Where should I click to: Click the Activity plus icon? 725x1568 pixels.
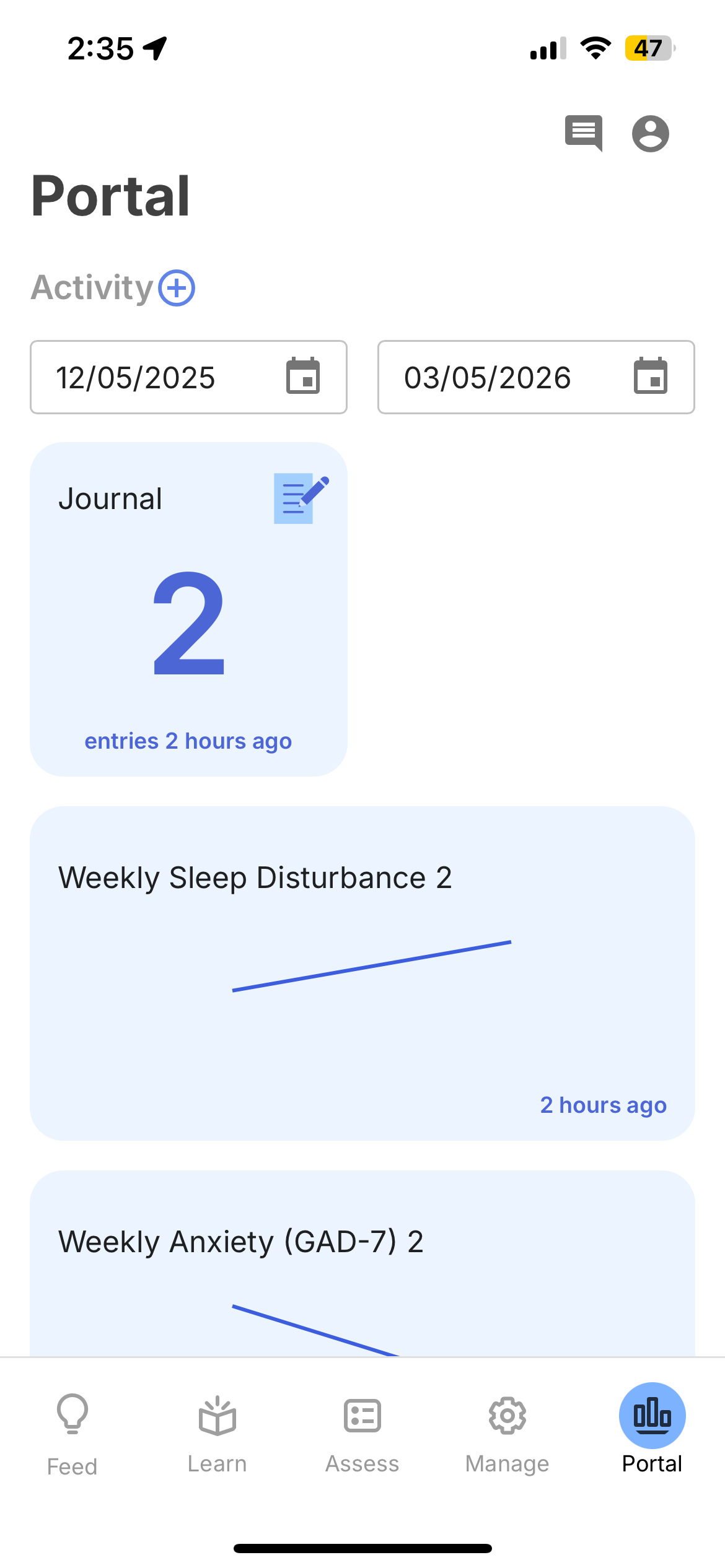177,287
